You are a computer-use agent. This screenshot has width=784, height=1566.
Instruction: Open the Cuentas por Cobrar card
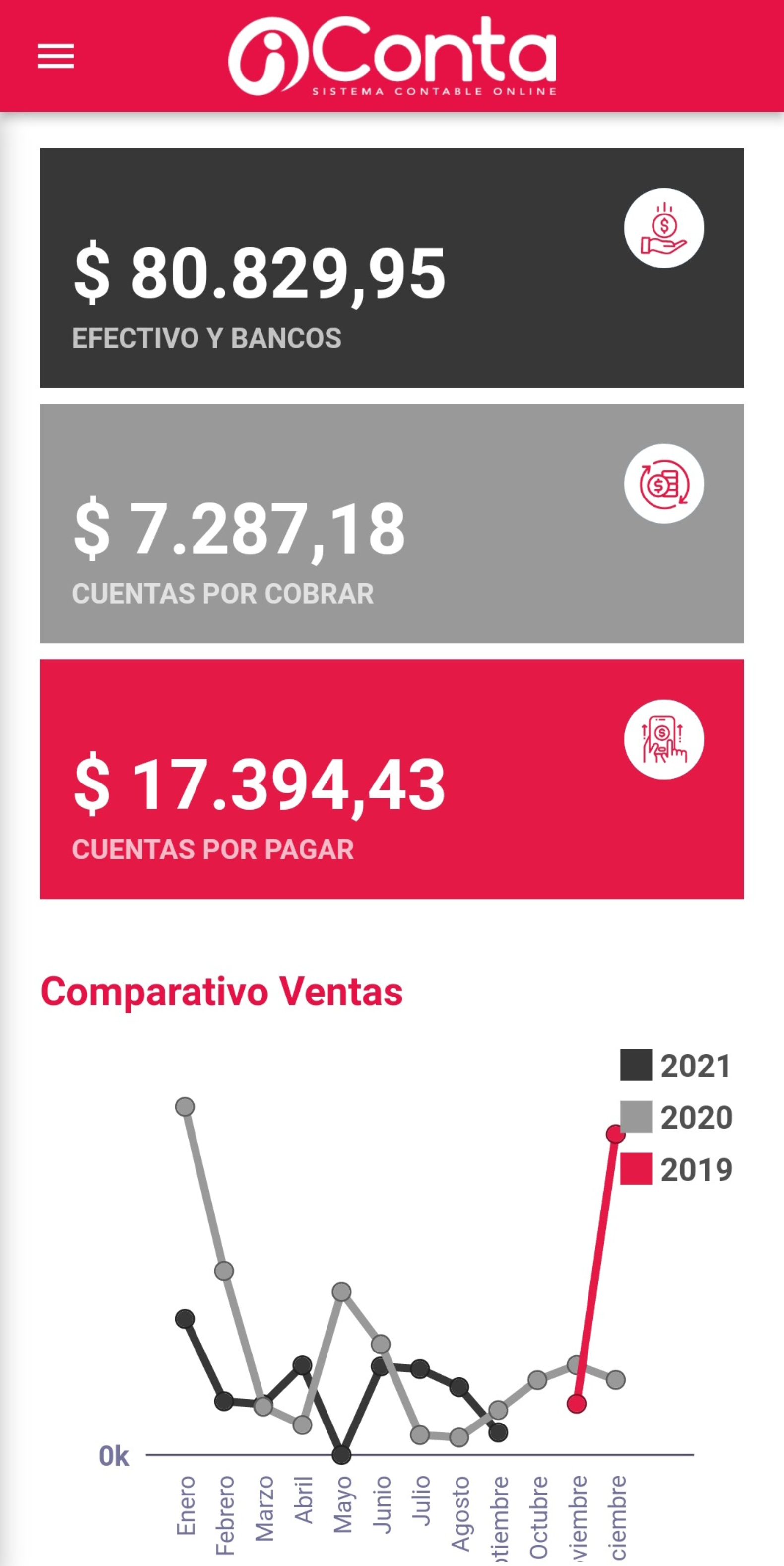click(392, 523)
